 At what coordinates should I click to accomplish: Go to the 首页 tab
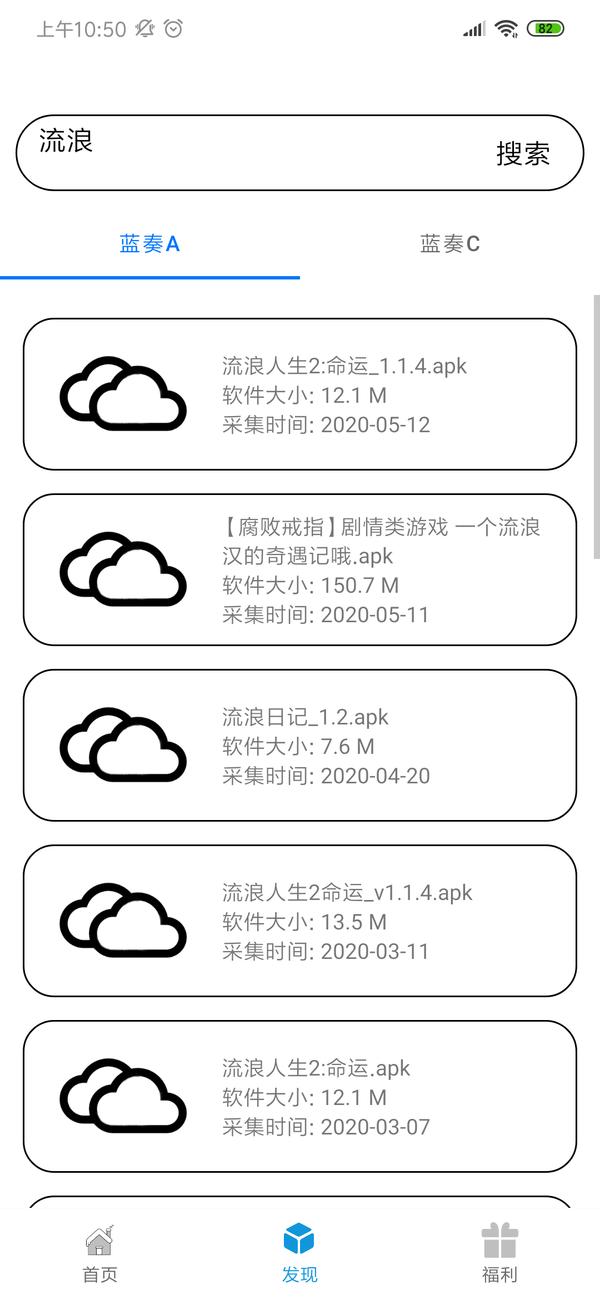tap(100, 1255)
